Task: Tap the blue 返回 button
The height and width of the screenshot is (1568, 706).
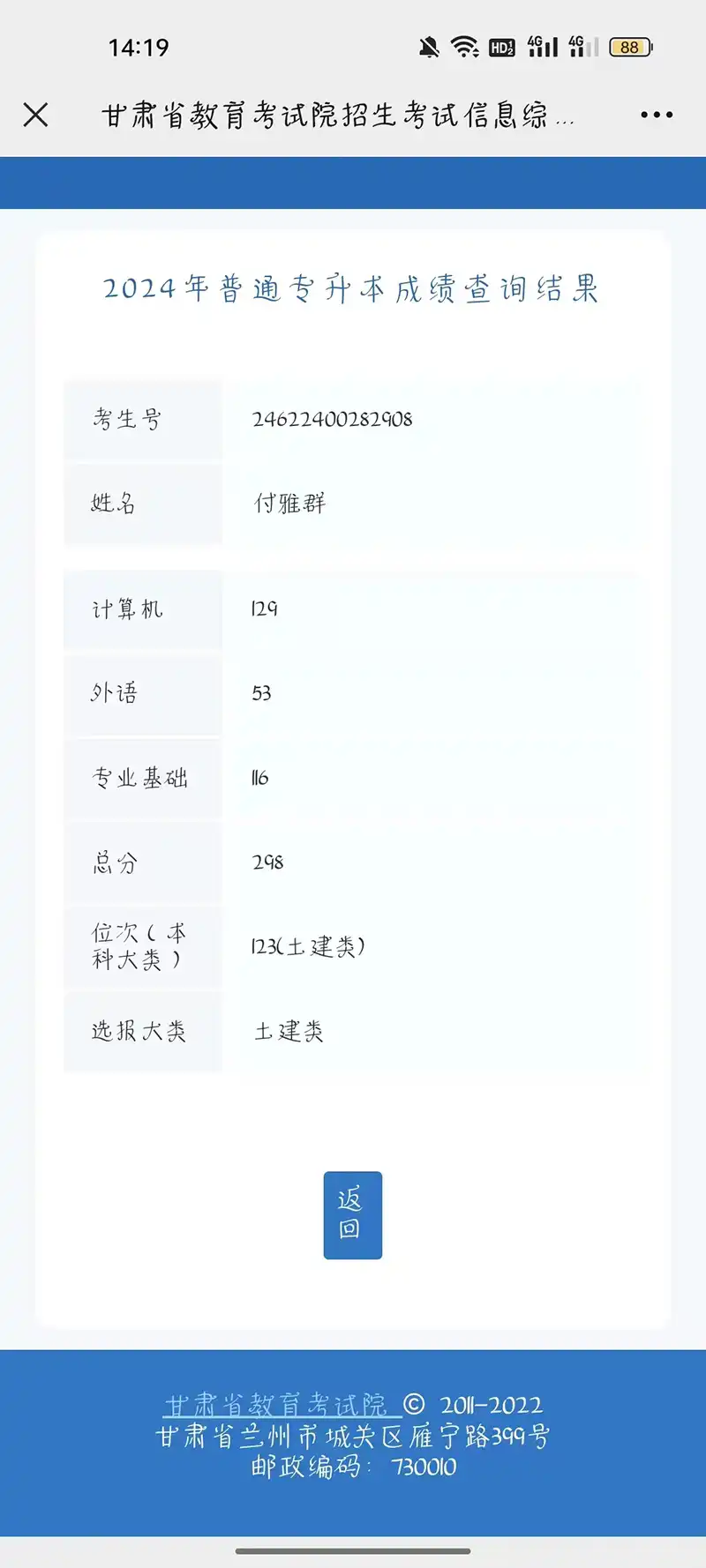Action: pyautogui.click(x=352, y=1214)
